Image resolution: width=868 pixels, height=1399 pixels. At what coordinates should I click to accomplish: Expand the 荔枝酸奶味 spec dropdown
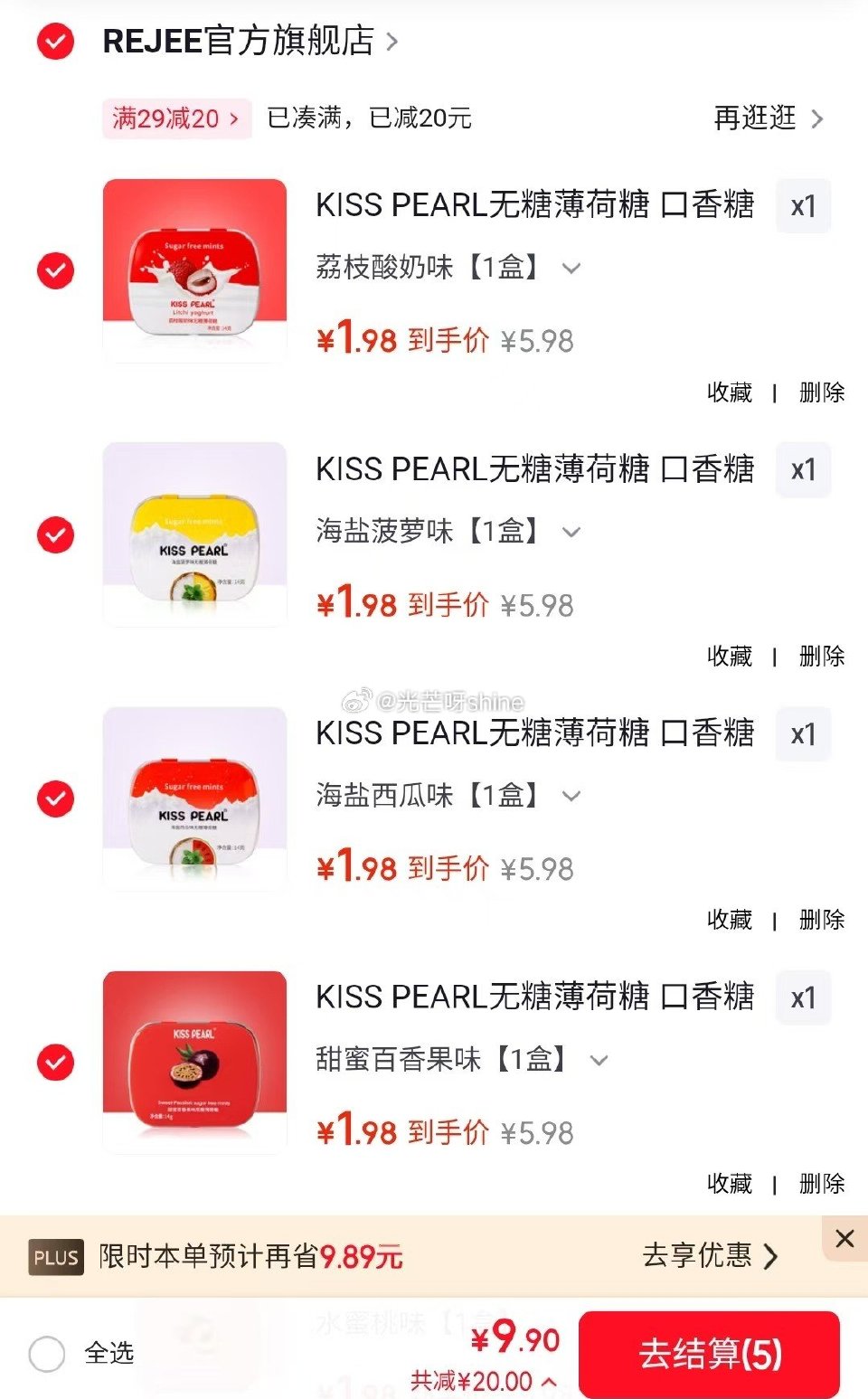coord(571,269)
